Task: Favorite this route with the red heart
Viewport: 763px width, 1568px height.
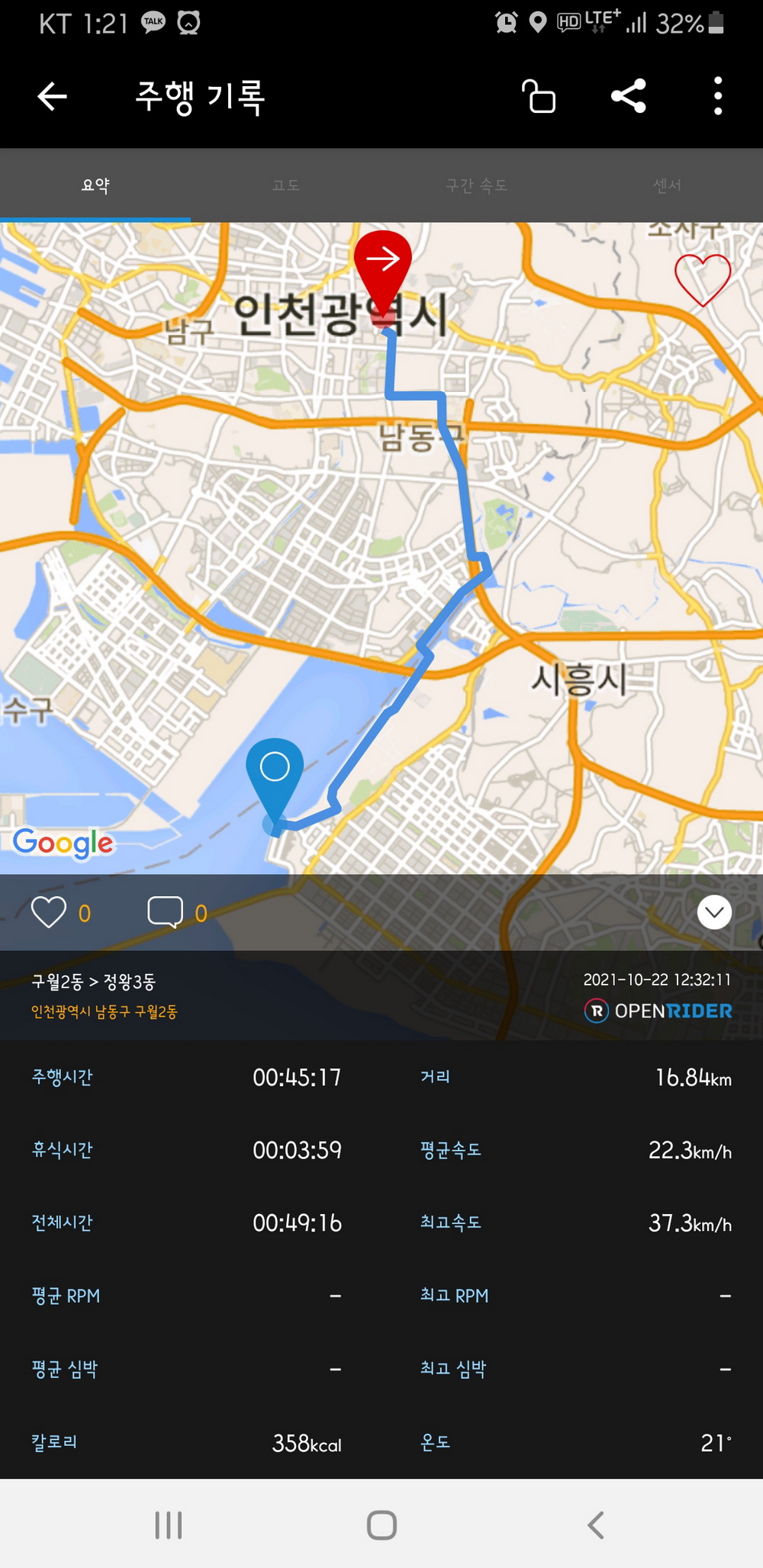Action: [x=703, y=280]
